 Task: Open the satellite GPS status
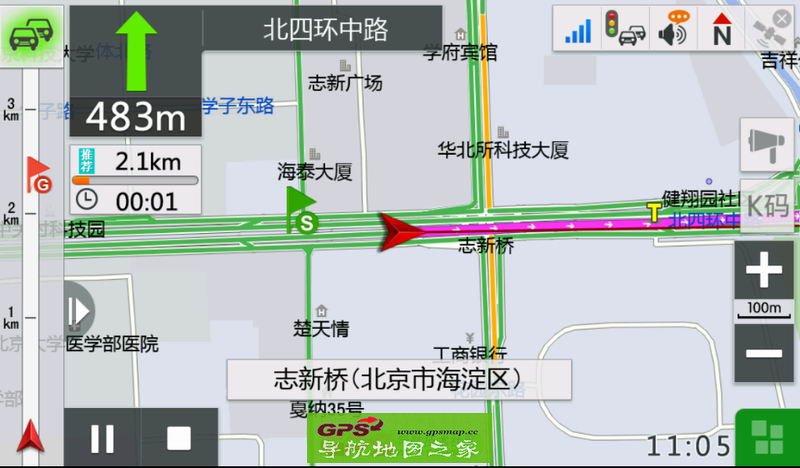point(774,29)
